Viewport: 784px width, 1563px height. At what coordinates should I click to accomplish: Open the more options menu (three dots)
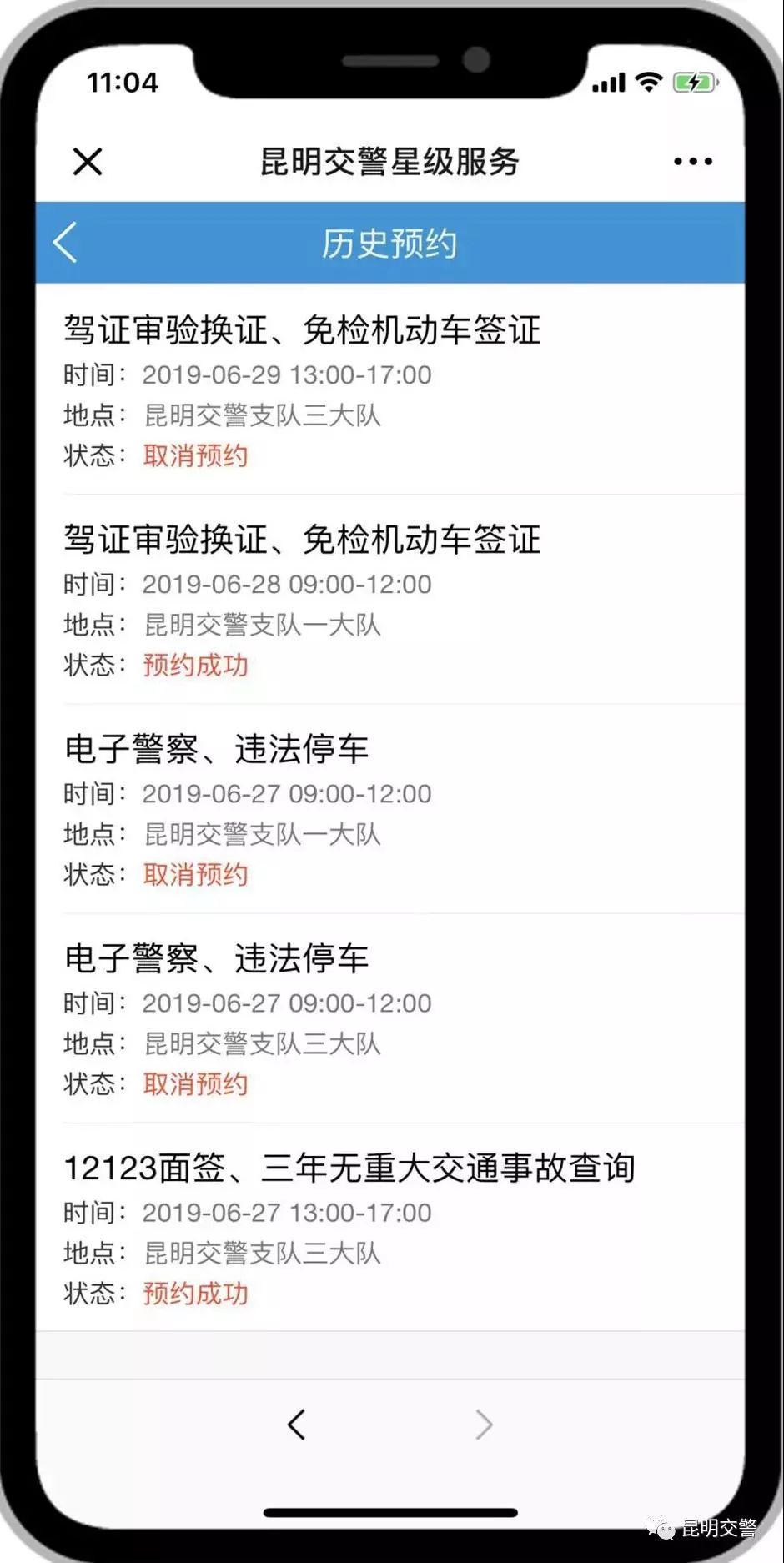692,161
